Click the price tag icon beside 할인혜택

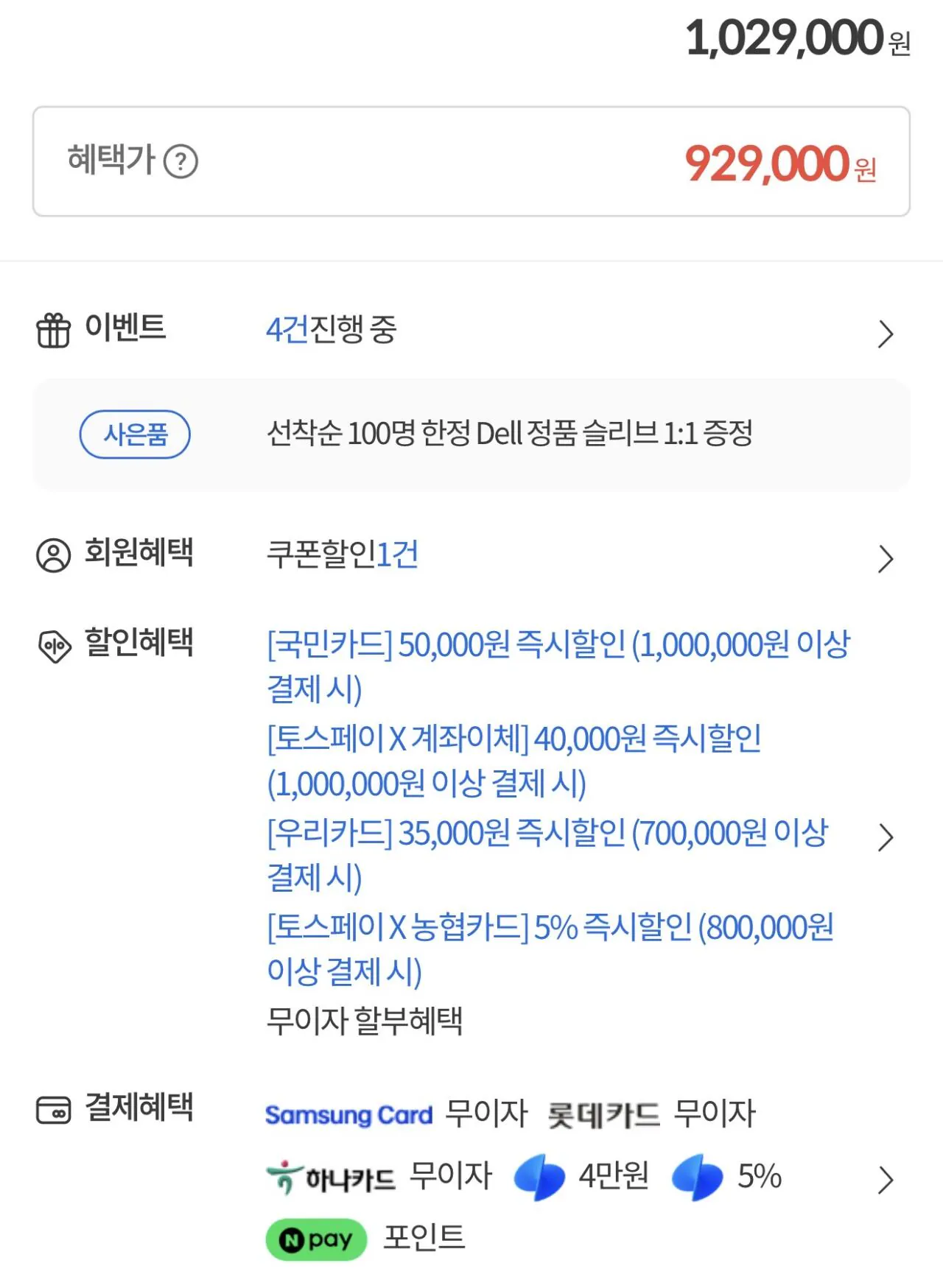click(52, 642)
